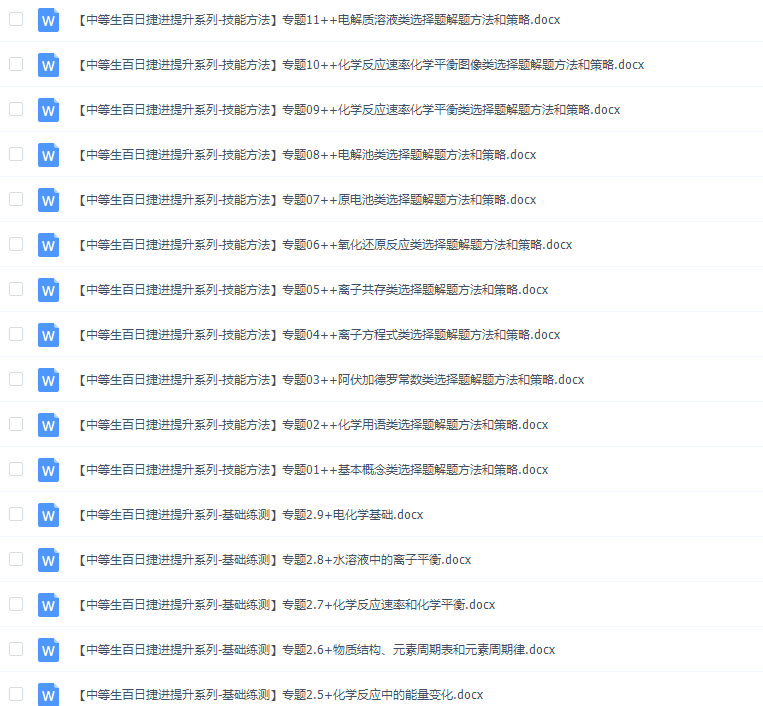Check the box for 专题06++氧化还原反应类选择题
This screenshot has height=706, width=763.
16,244
